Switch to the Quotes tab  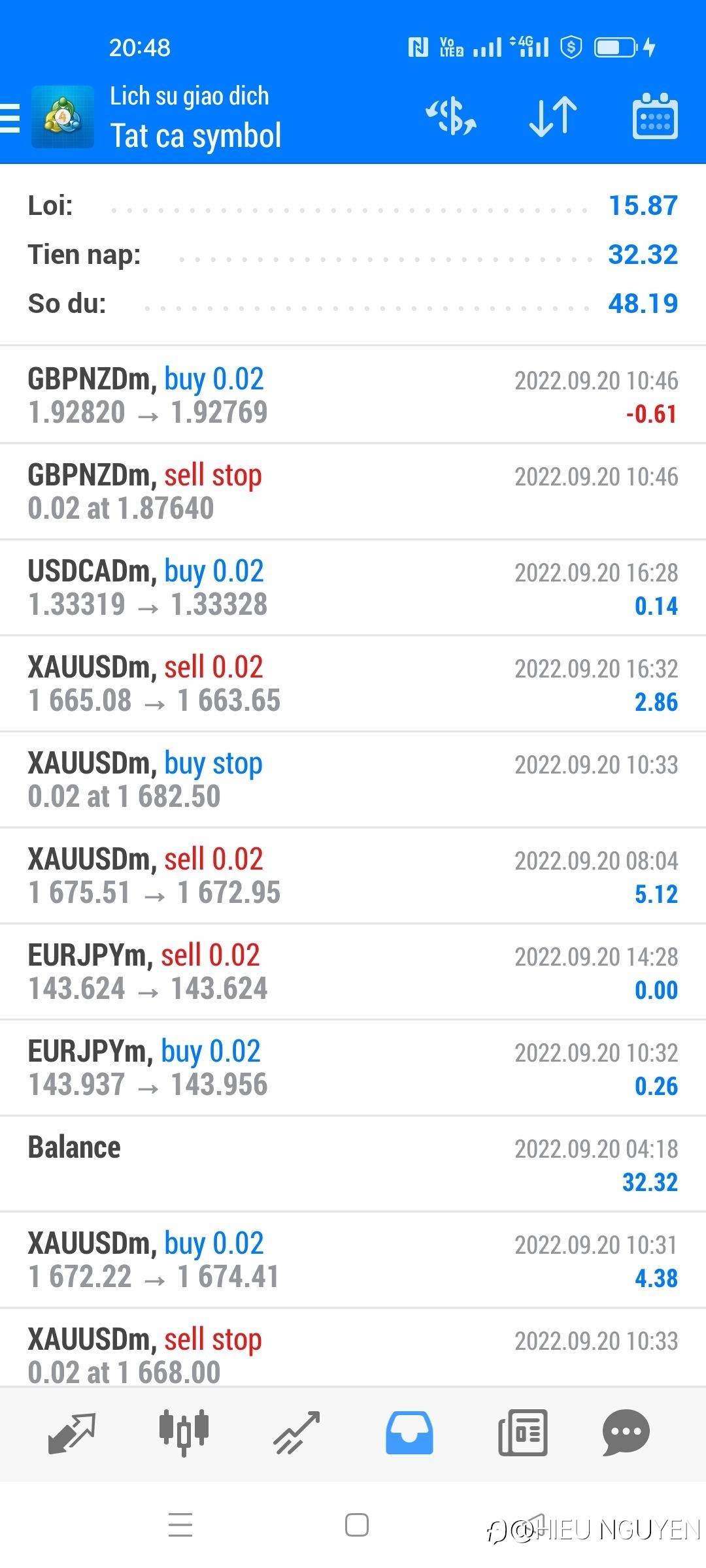[72, 1432]
